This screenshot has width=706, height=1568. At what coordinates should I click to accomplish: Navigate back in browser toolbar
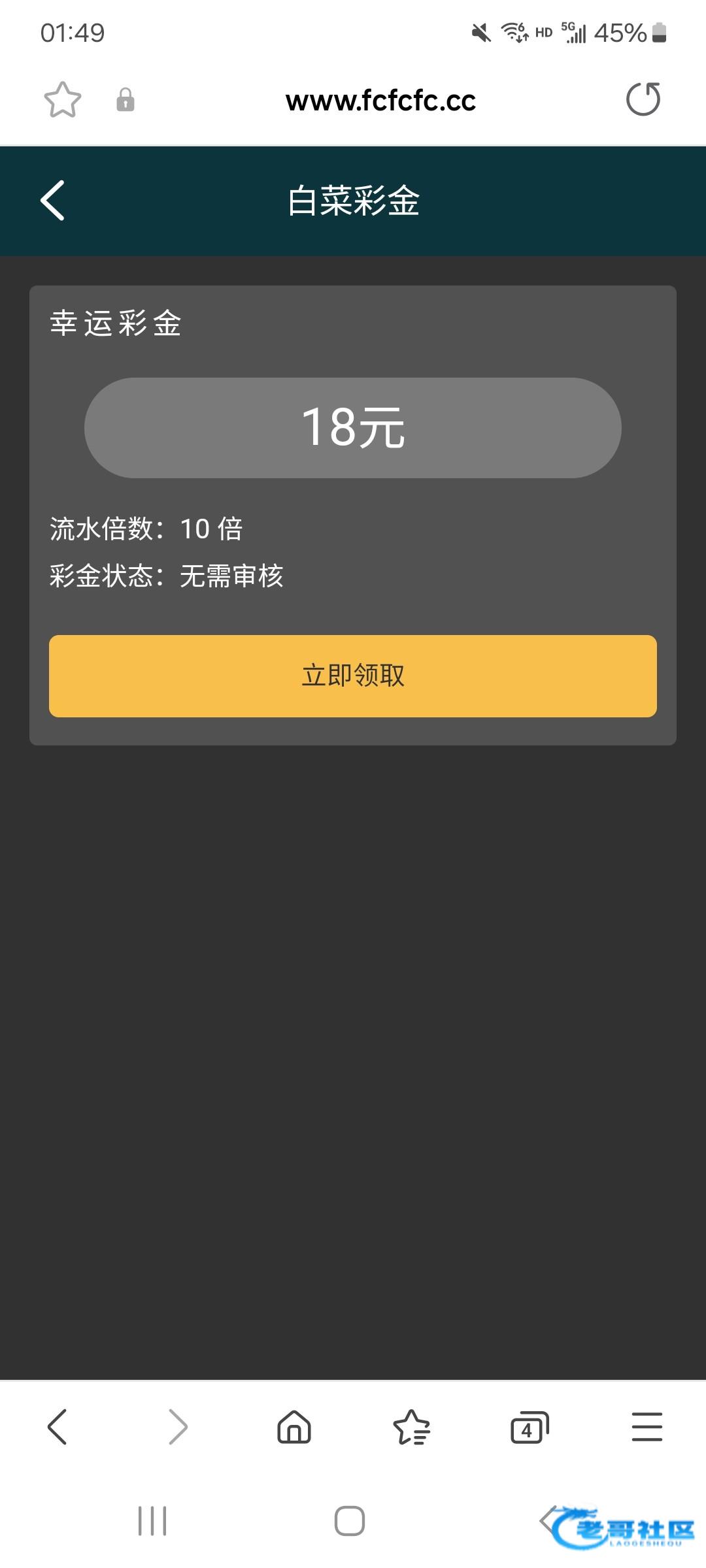58,1426
